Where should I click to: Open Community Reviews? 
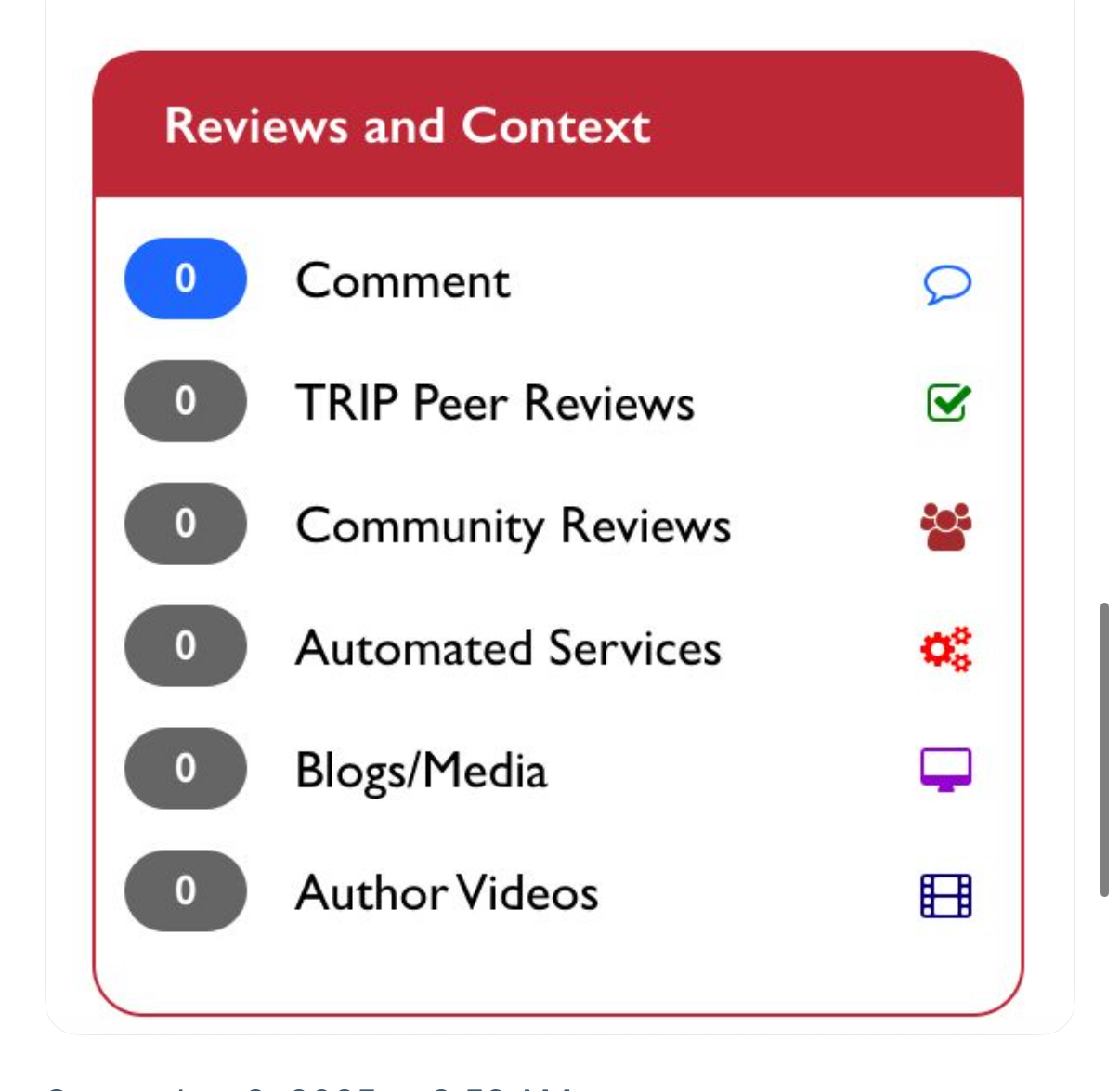click(x=513, y=526)
